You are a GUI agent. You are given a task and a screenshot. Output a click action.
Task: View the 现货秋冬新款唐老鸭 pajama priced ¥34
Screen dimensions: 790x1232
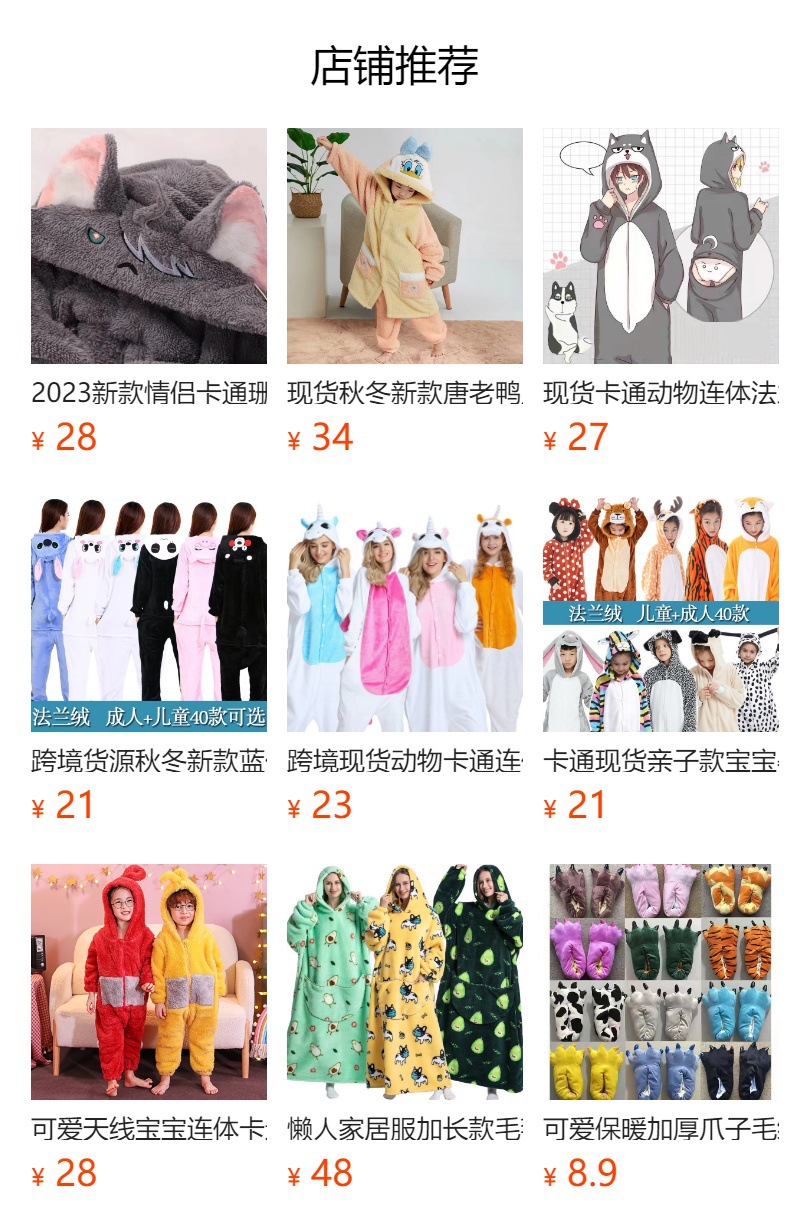404,246
